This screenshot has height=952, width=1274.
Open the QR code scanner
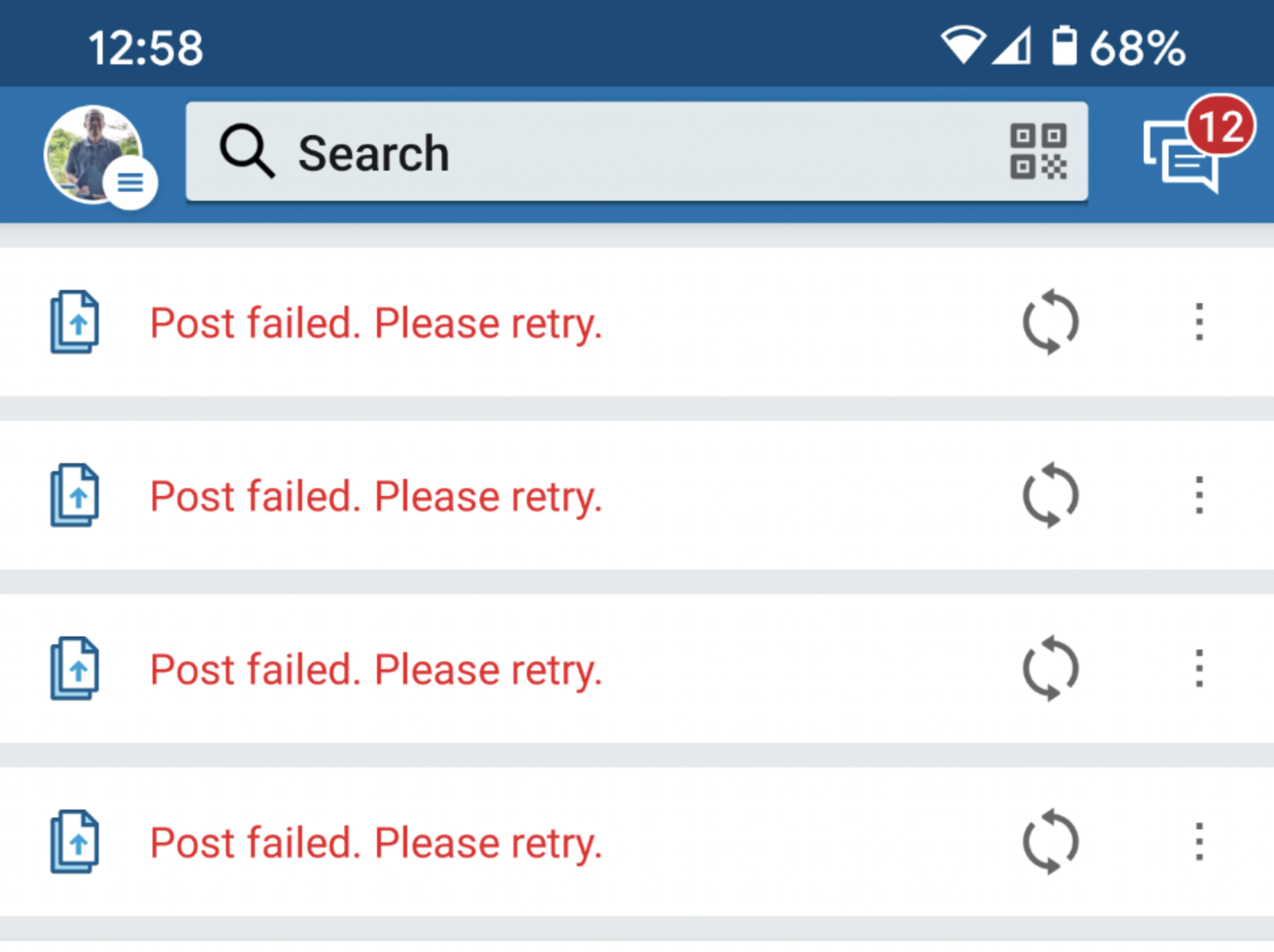[1038, 152]
